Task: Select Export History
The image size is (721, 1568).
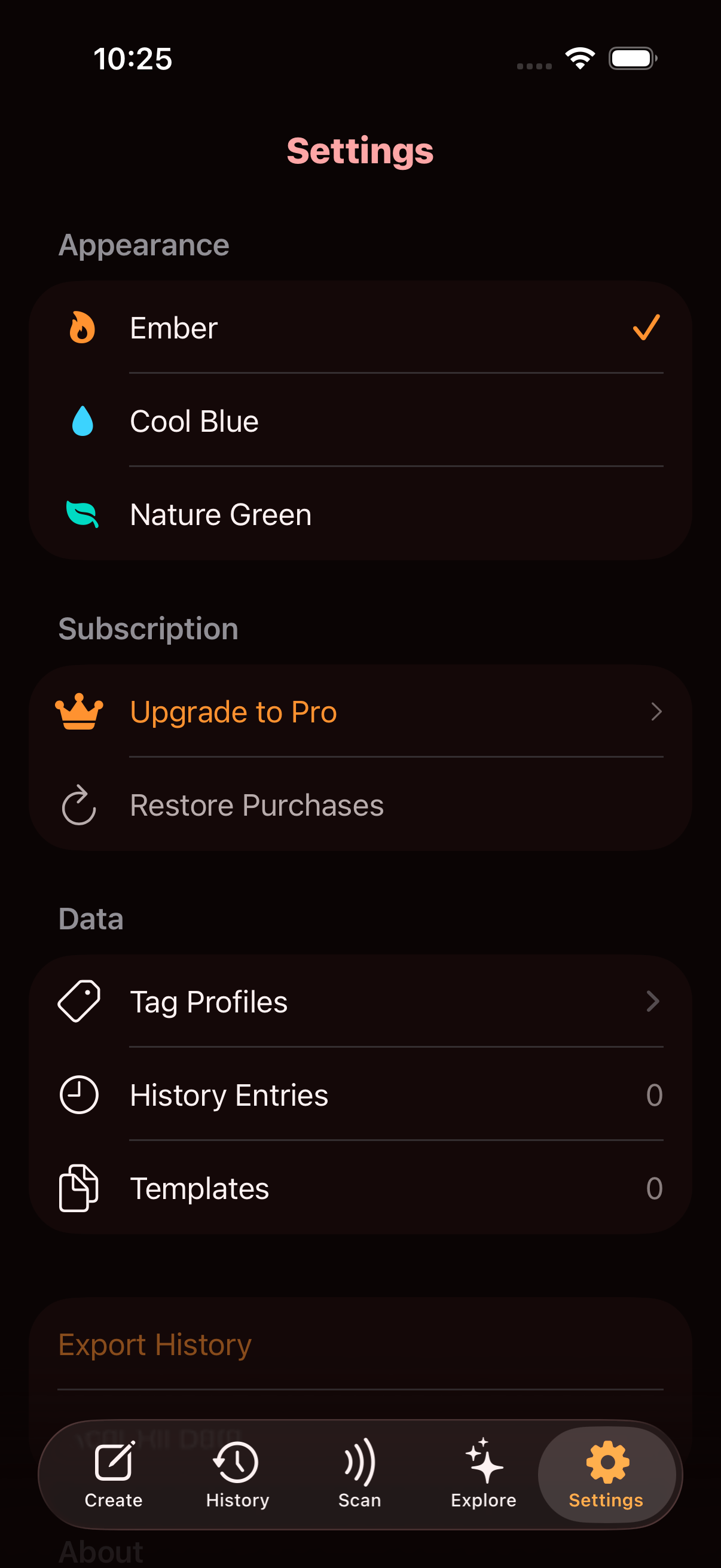Action: click(155, 1344)
